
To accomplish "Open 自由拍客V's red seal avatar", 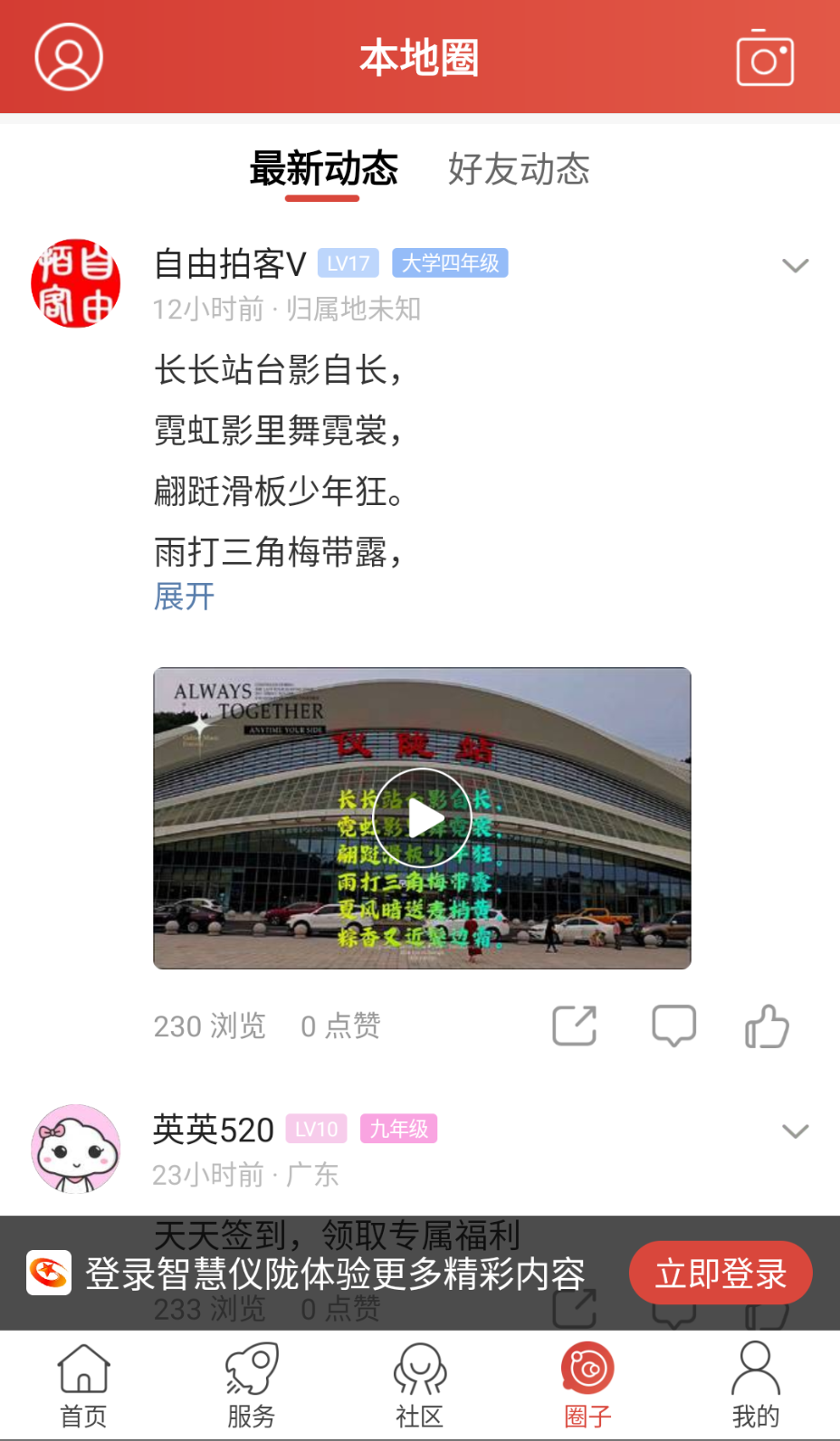I will 75,282.
